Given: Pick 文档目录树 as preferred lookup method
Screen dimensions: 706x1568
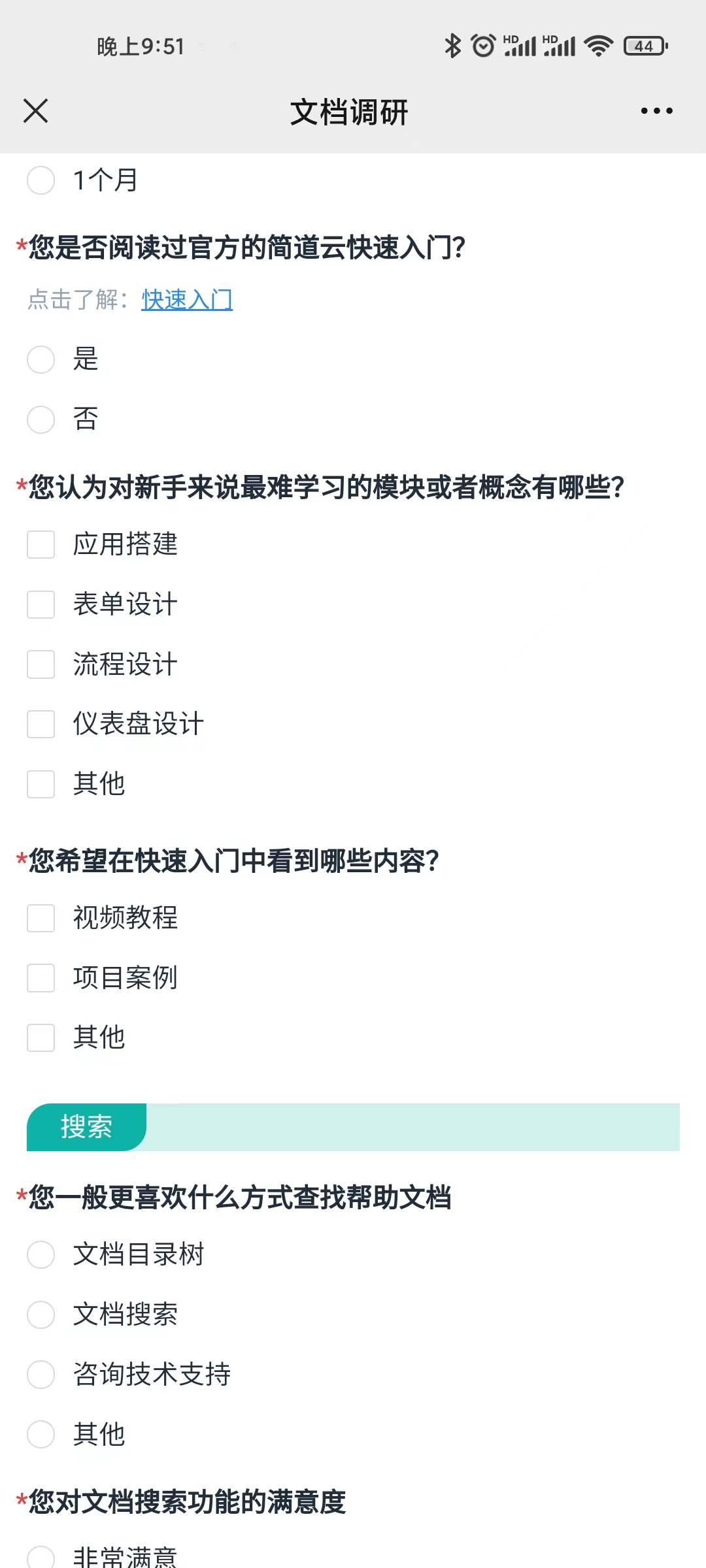Looking at the screenshot, I should pyautogui.click(x=41, y=1254).
